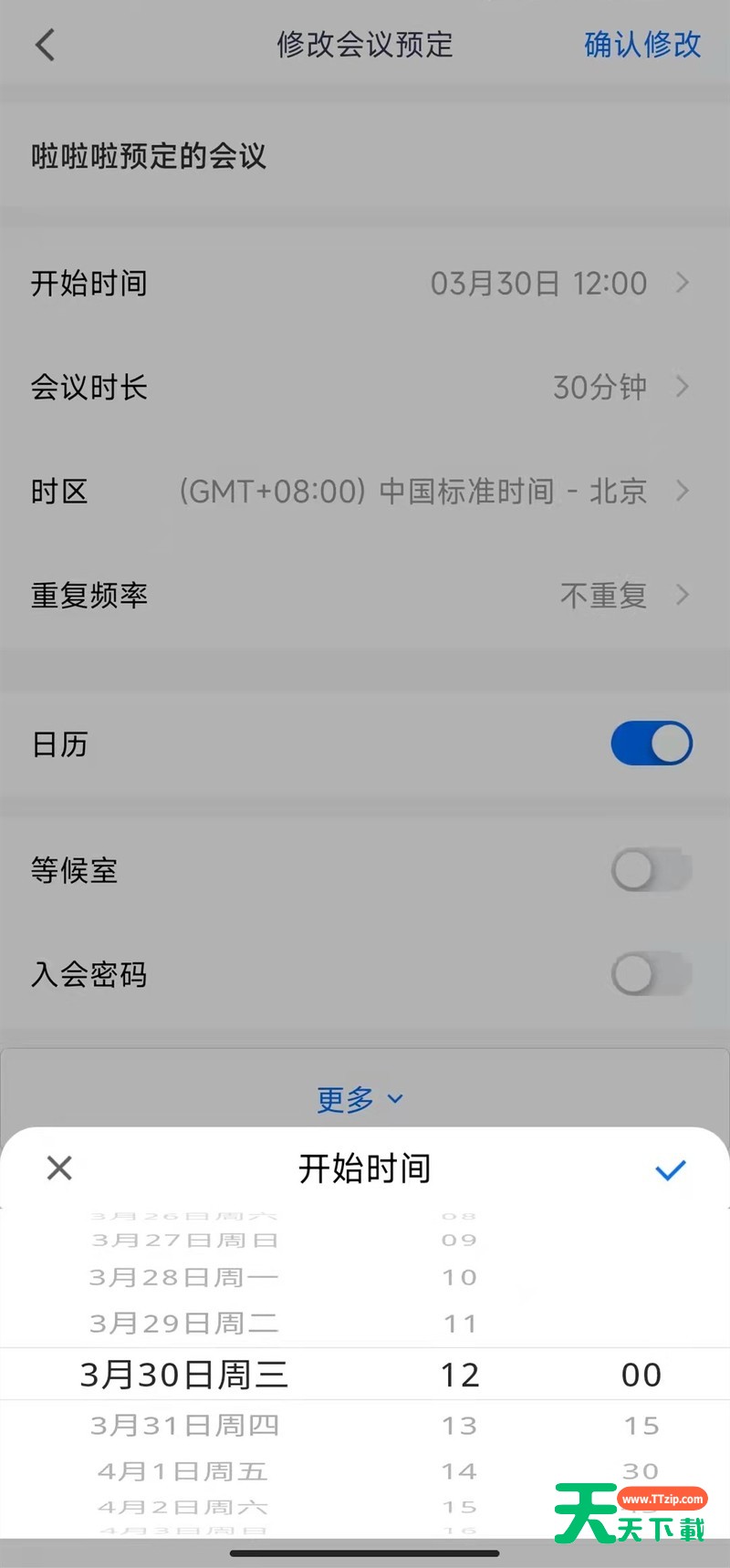Select 3月31日周四 in the date picker
730x1568 pixels.
pyautogui.click(x=184, y=1426)
